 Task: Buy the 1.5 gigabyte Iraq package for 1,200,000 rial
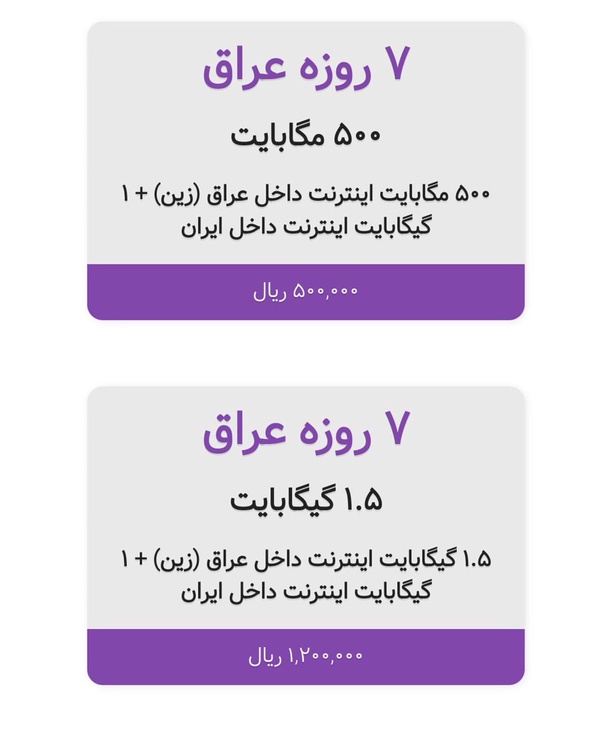click(x=306, y=657)
